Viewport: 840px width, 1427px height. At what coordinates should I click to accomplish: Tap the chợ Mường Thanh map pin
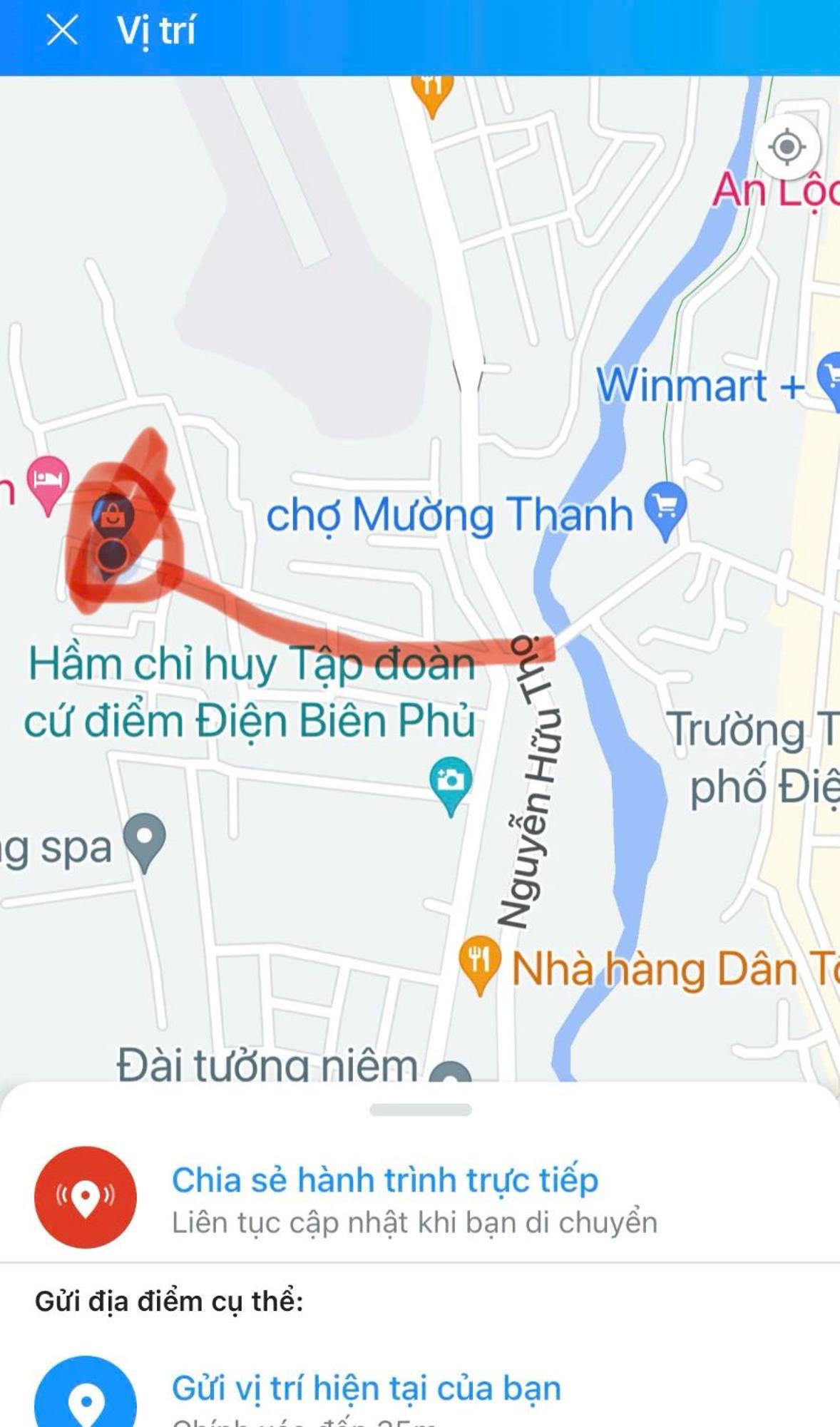[665, 508]
